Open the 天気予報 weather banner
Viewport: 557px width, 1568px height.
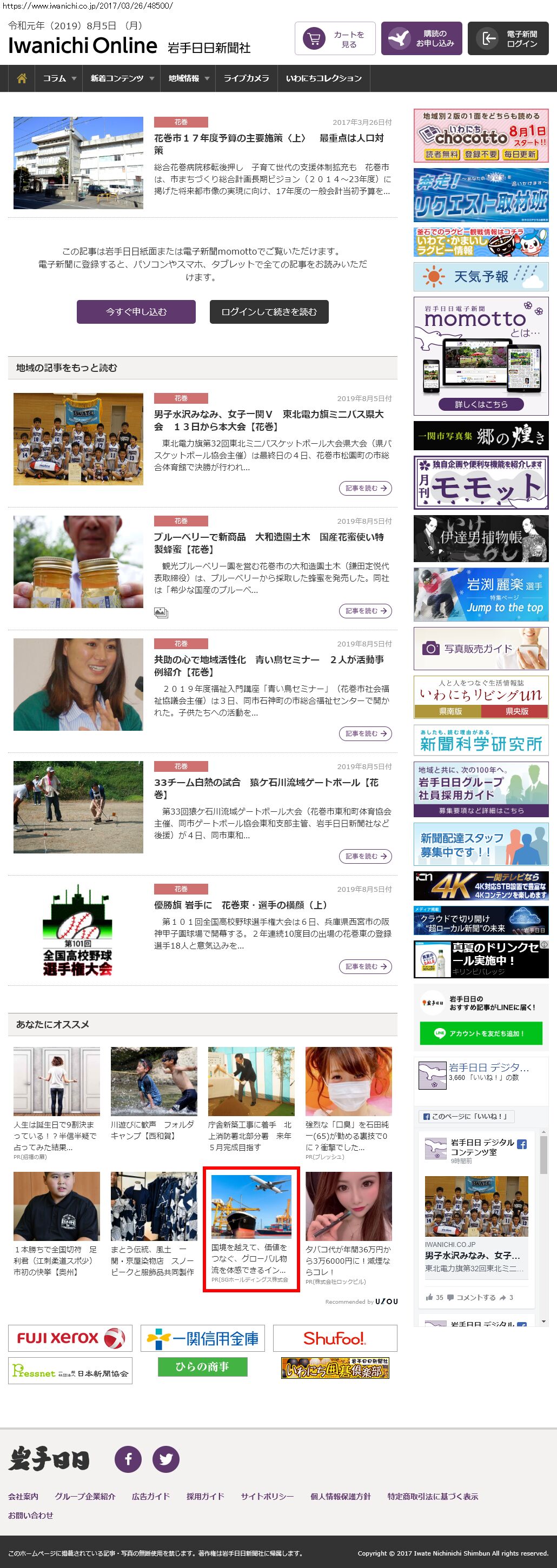click(481, 277)
